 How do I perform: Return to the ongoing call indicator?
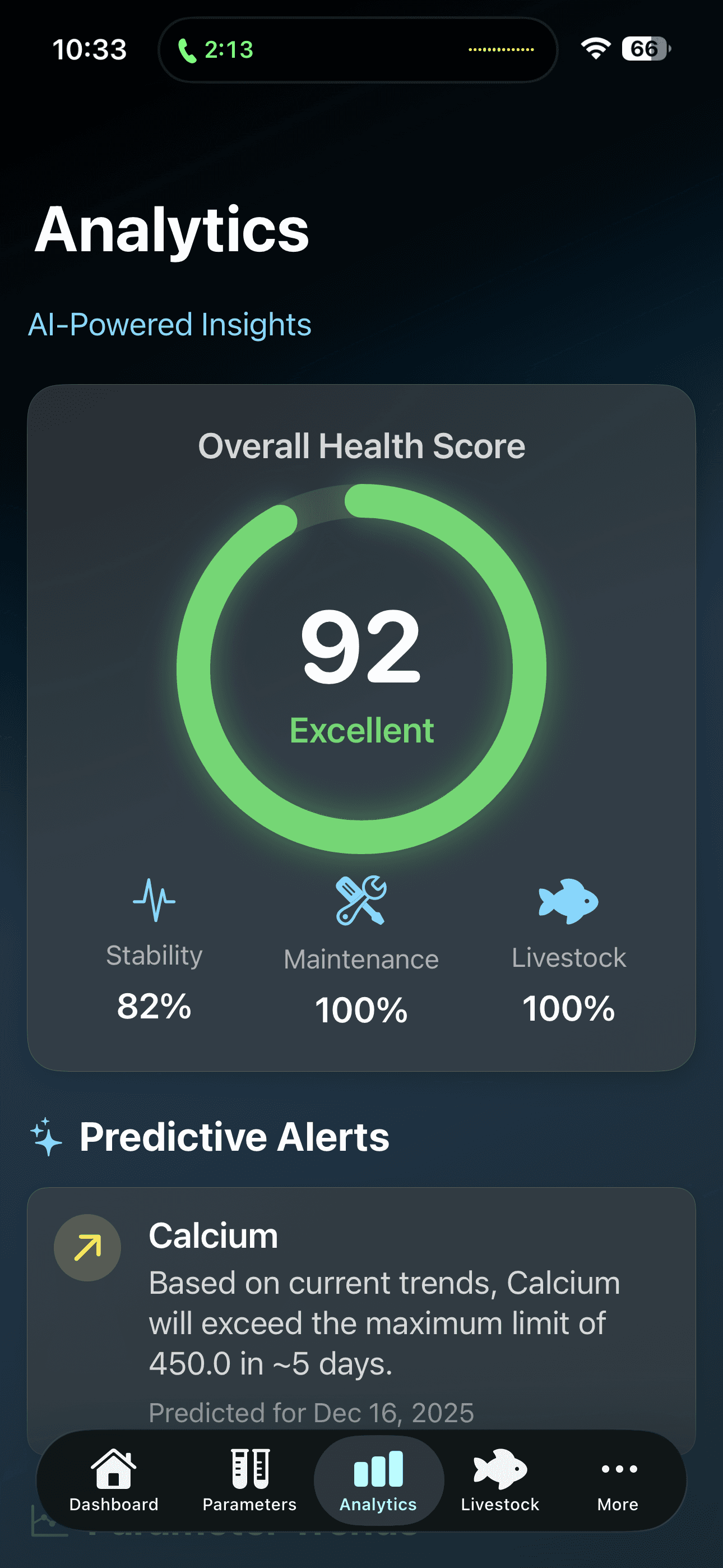[x=216, y=50]
